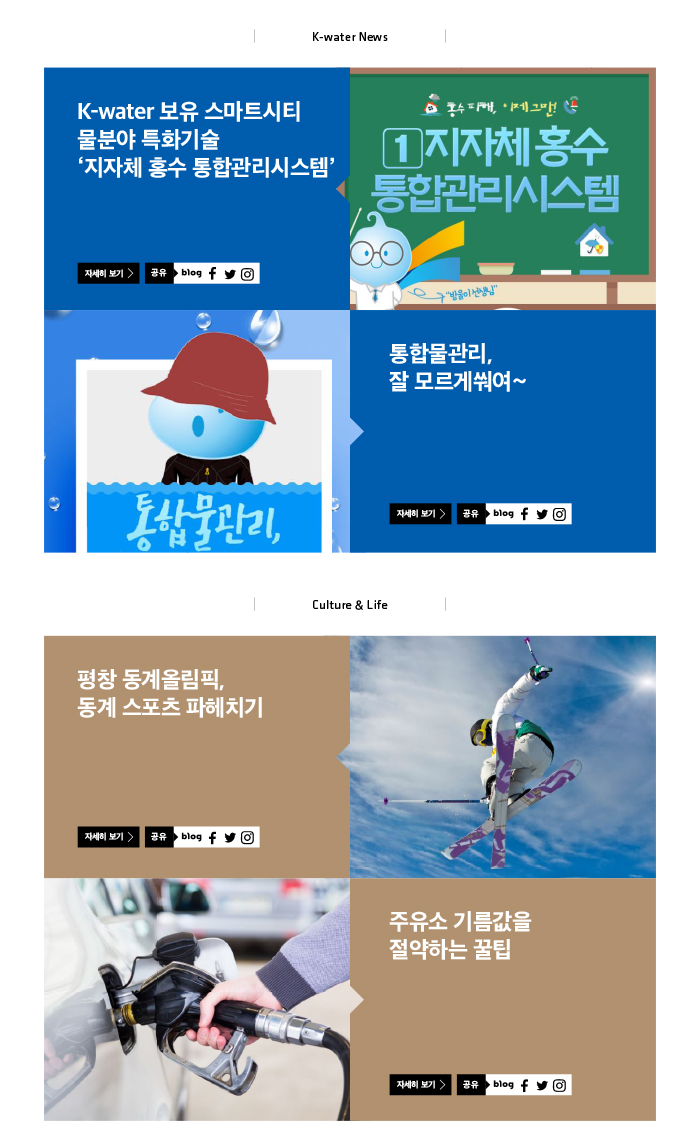
Task: Share the 주유소 기름값 article on Twitter
Action: pos(542,1085)
